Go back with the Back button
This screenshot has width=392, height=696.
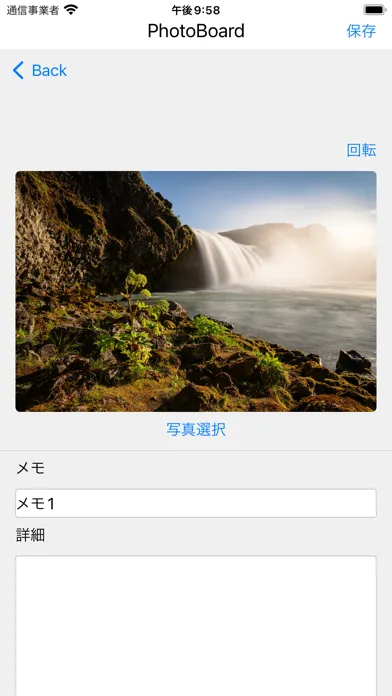(x=40, y=70)
